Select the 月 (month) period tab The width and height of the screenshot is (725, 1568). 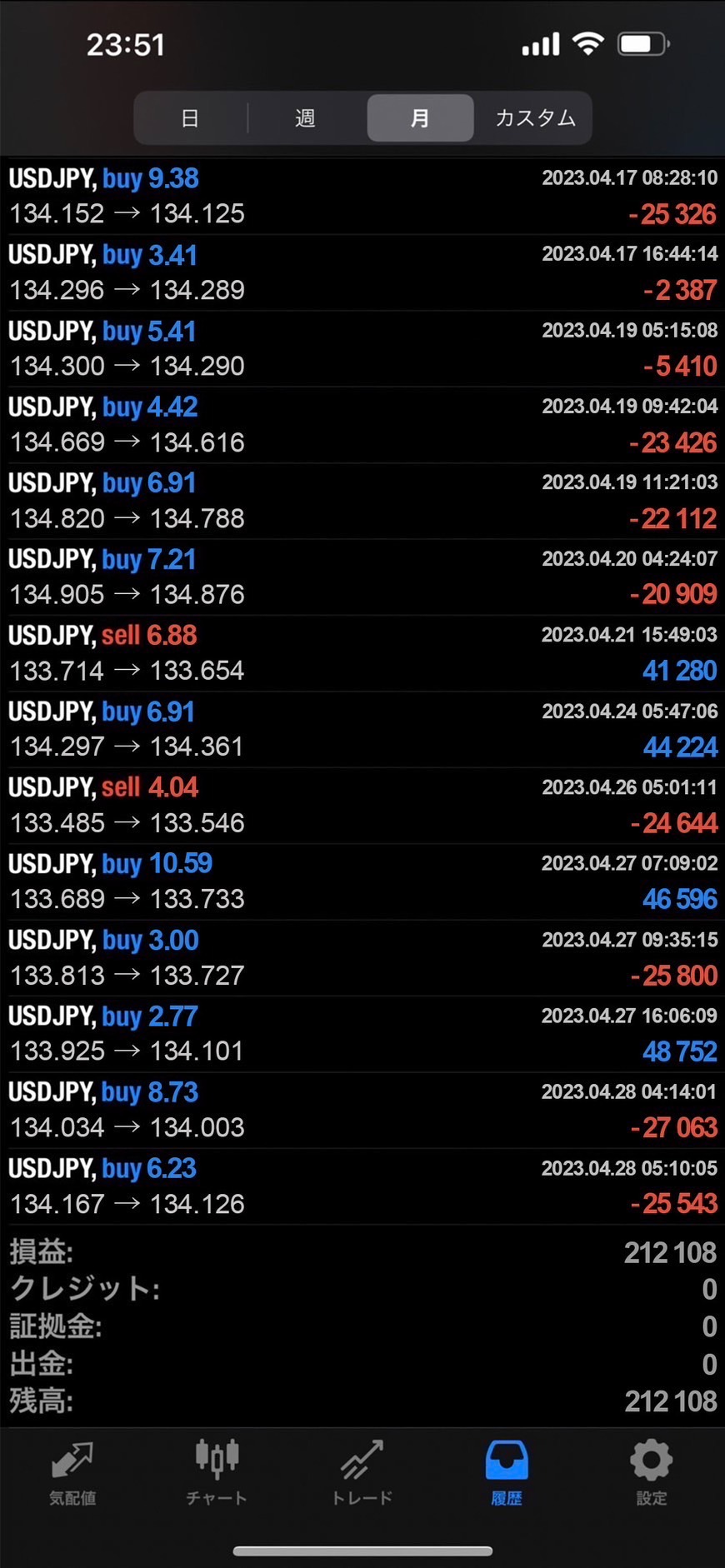[x=420, y=118]
